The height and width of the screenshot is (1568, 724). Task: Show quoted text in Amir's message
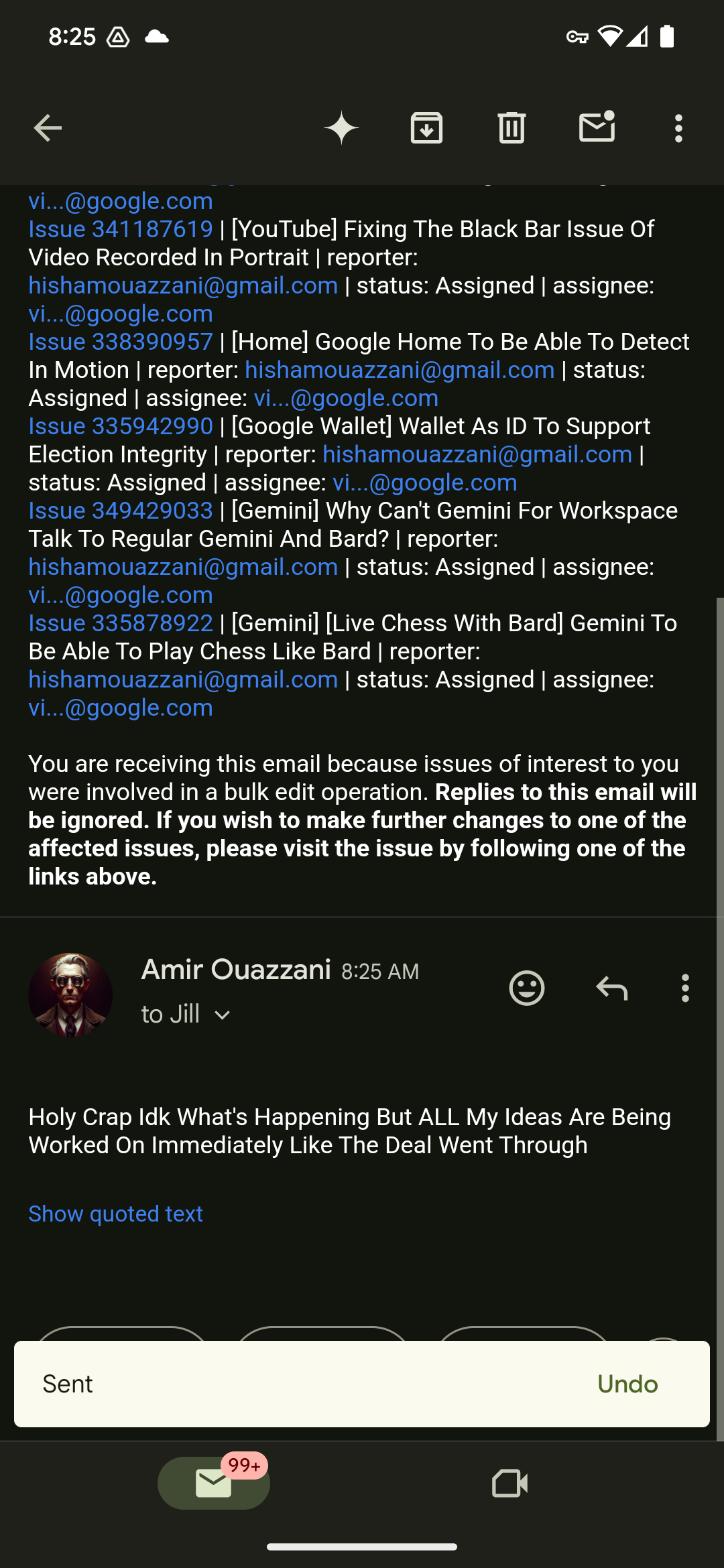(x=115, y=1214)
